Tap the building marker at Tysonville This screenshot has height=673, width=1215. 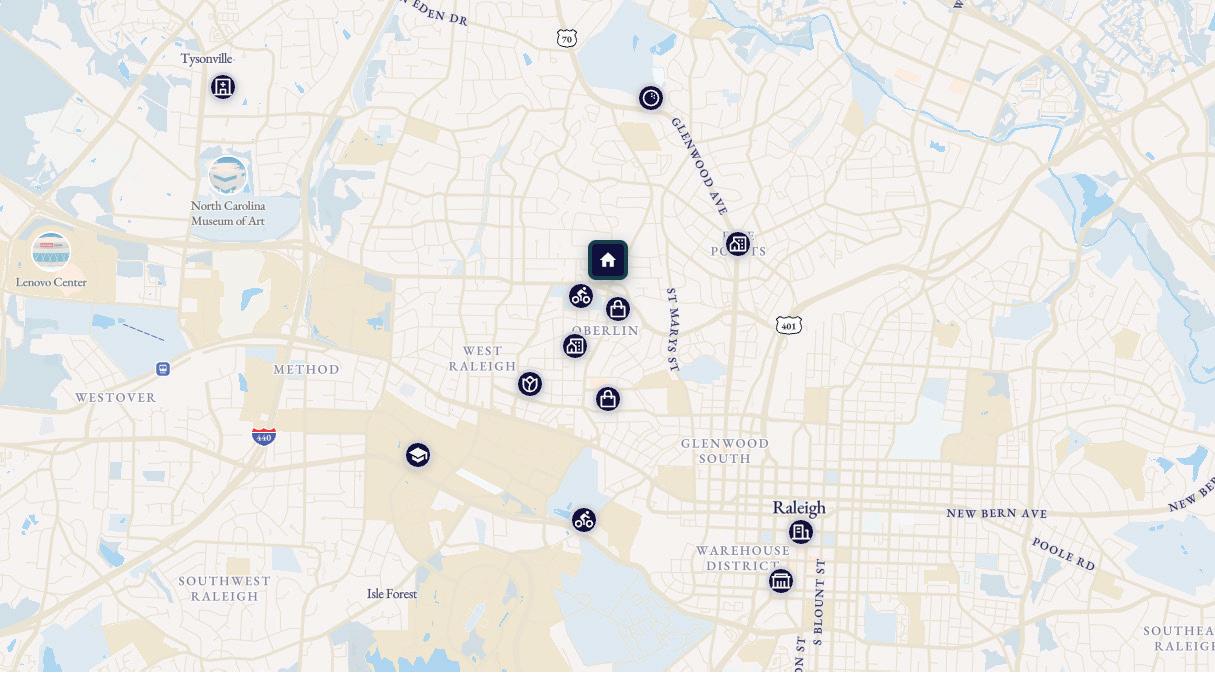(223, 87)
